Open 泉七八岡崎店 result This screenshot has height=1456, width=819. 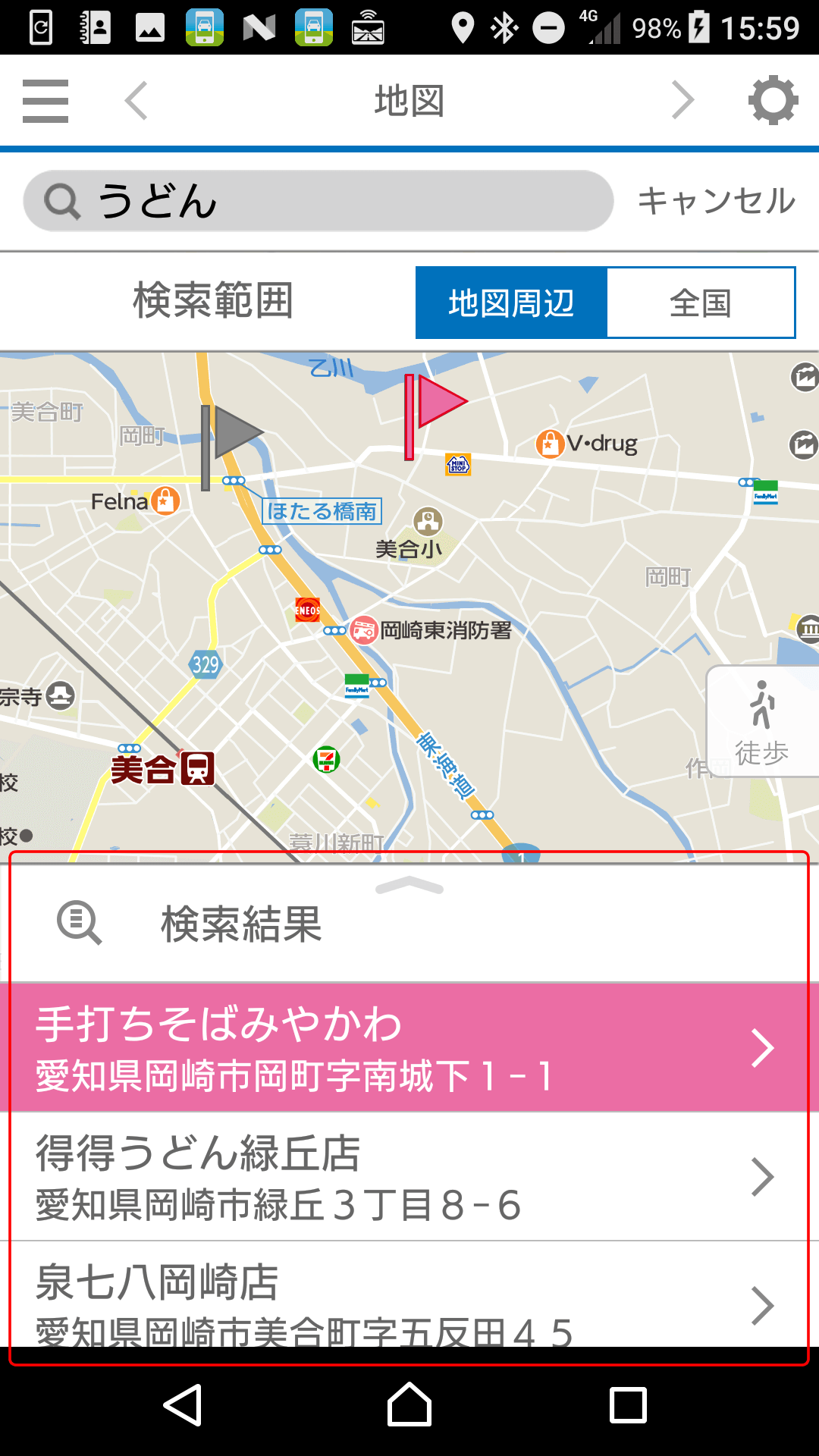click(409, 1301)
